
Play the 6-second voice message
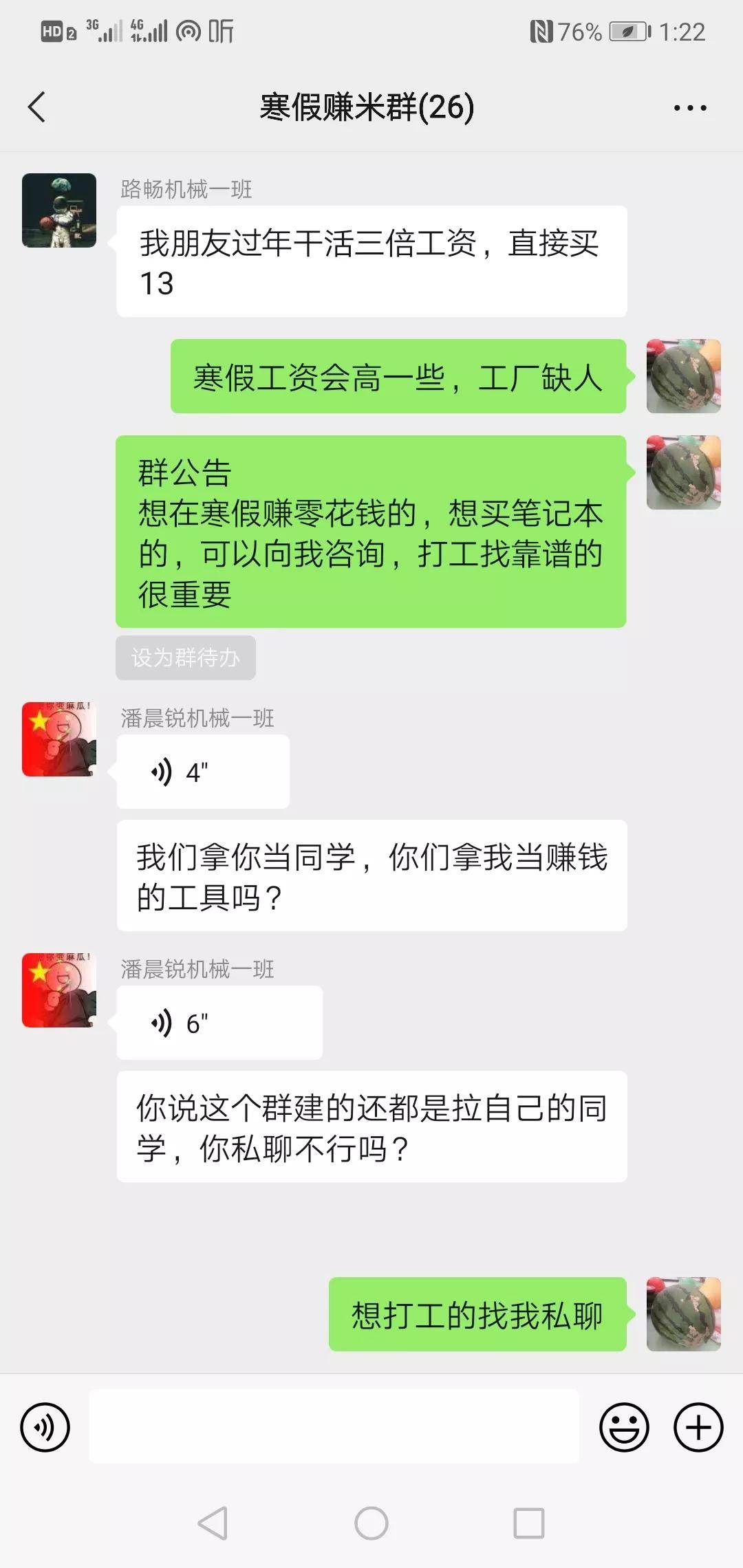219,1023
